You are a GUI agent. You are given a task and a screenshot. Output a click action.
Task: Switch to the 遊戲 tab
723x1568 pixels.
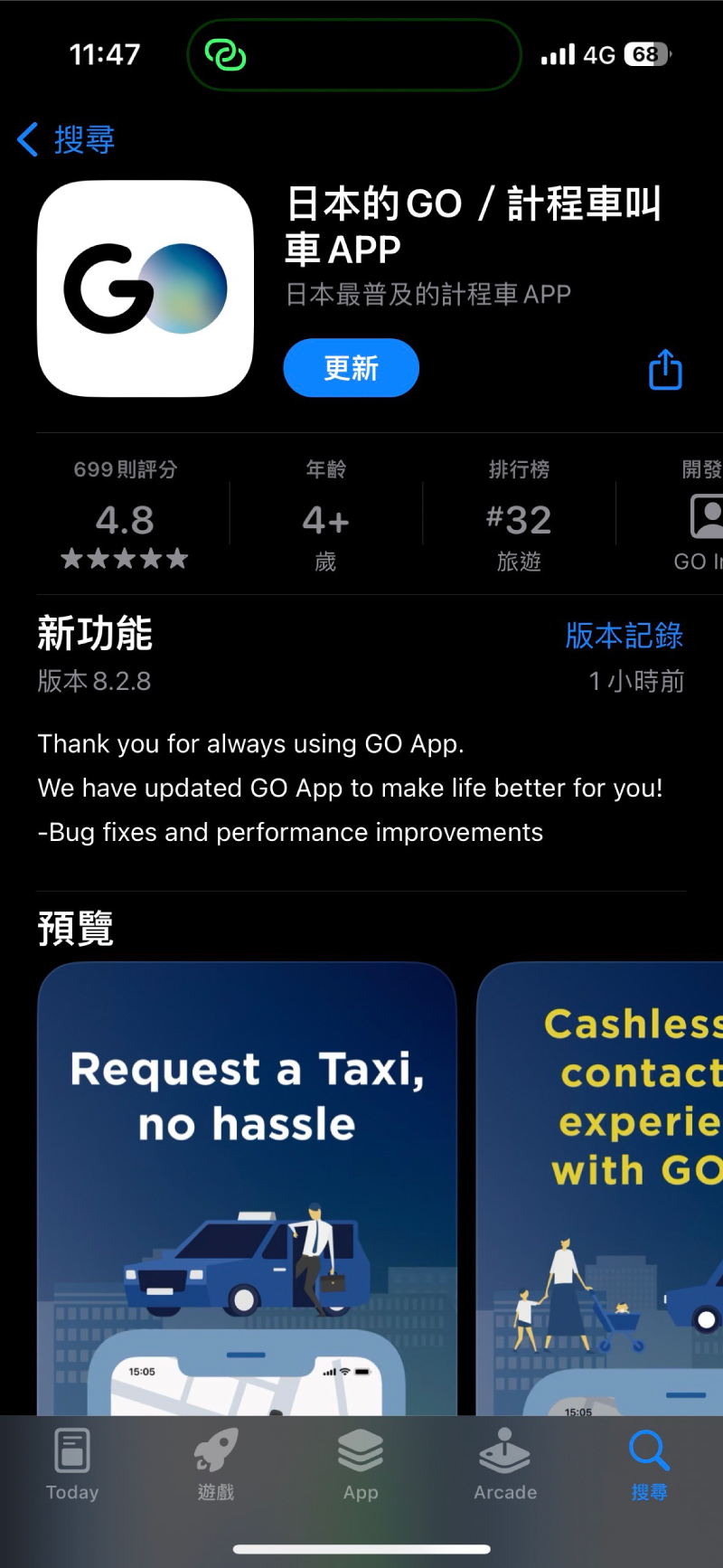(x=216, y=1465)
